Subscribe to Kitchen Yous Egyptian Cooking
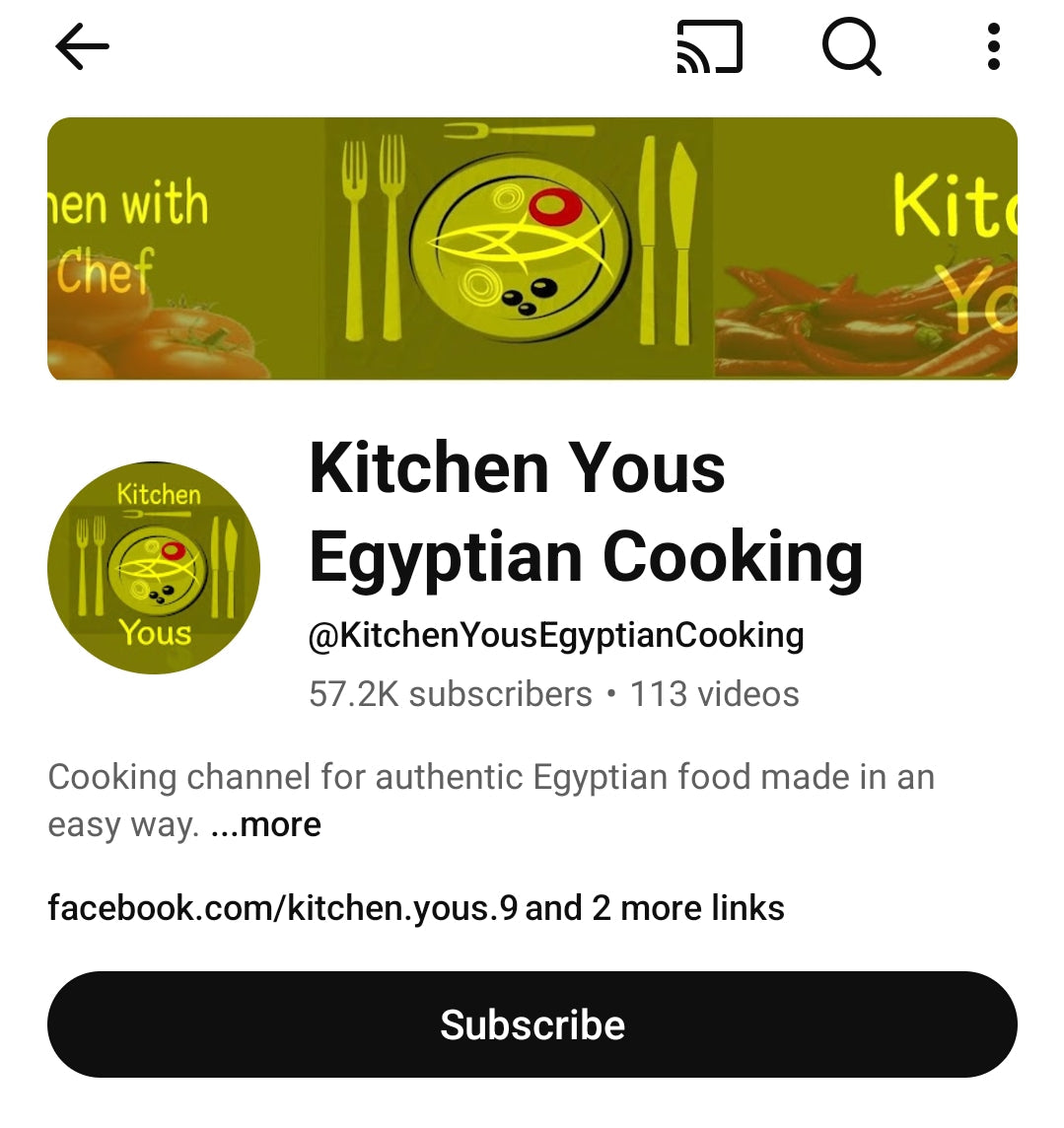Viewport: 1064px width, 1128px height. coord(532,1023)
